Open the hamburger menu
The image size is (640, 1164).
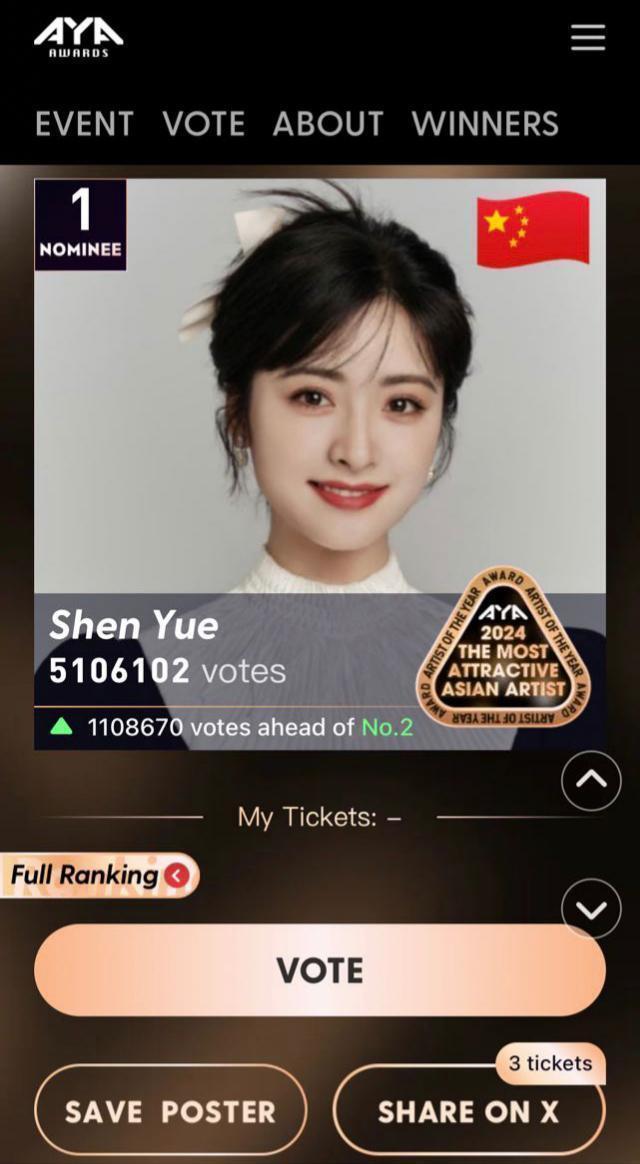[588, 38]
